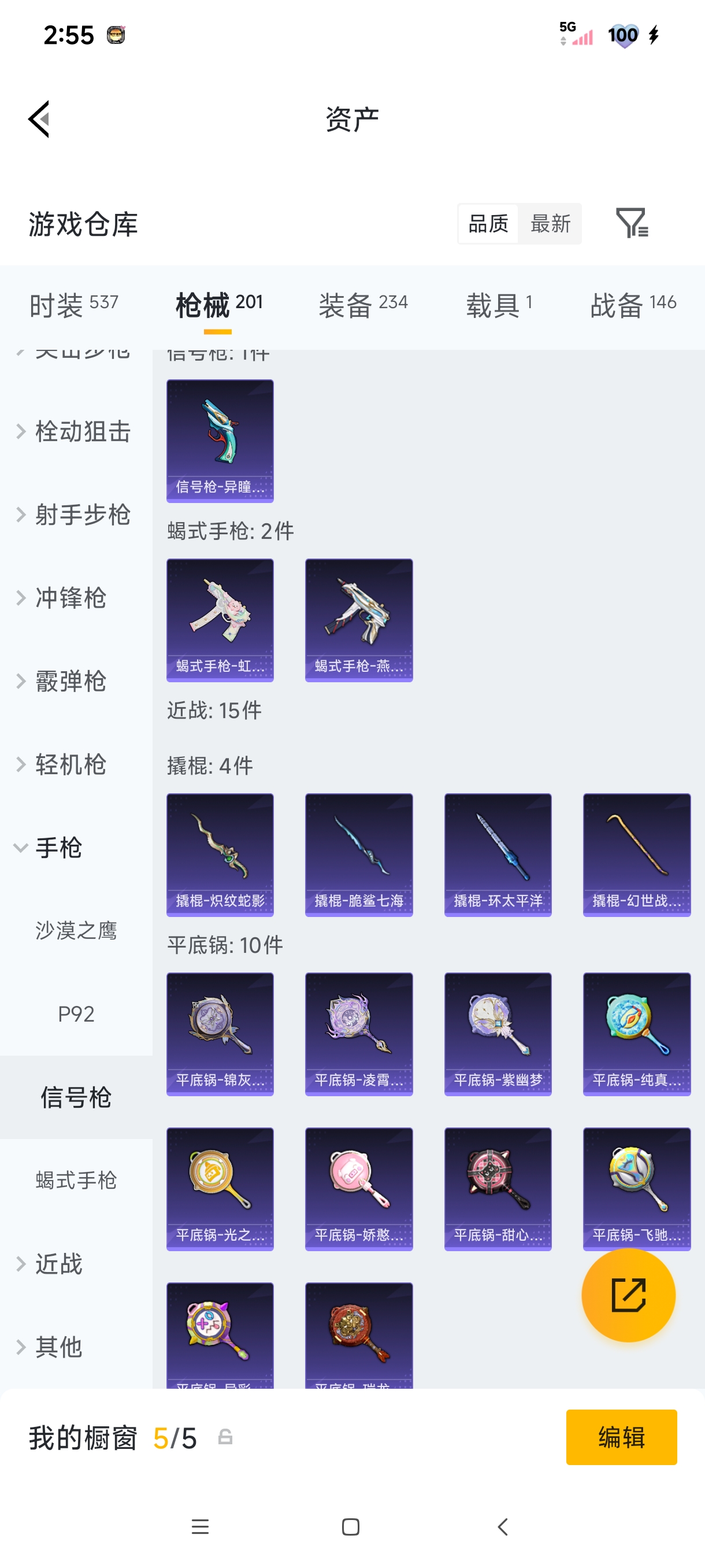Switch to the 战备 tab

pyautogui.click(x=633, y=304)
